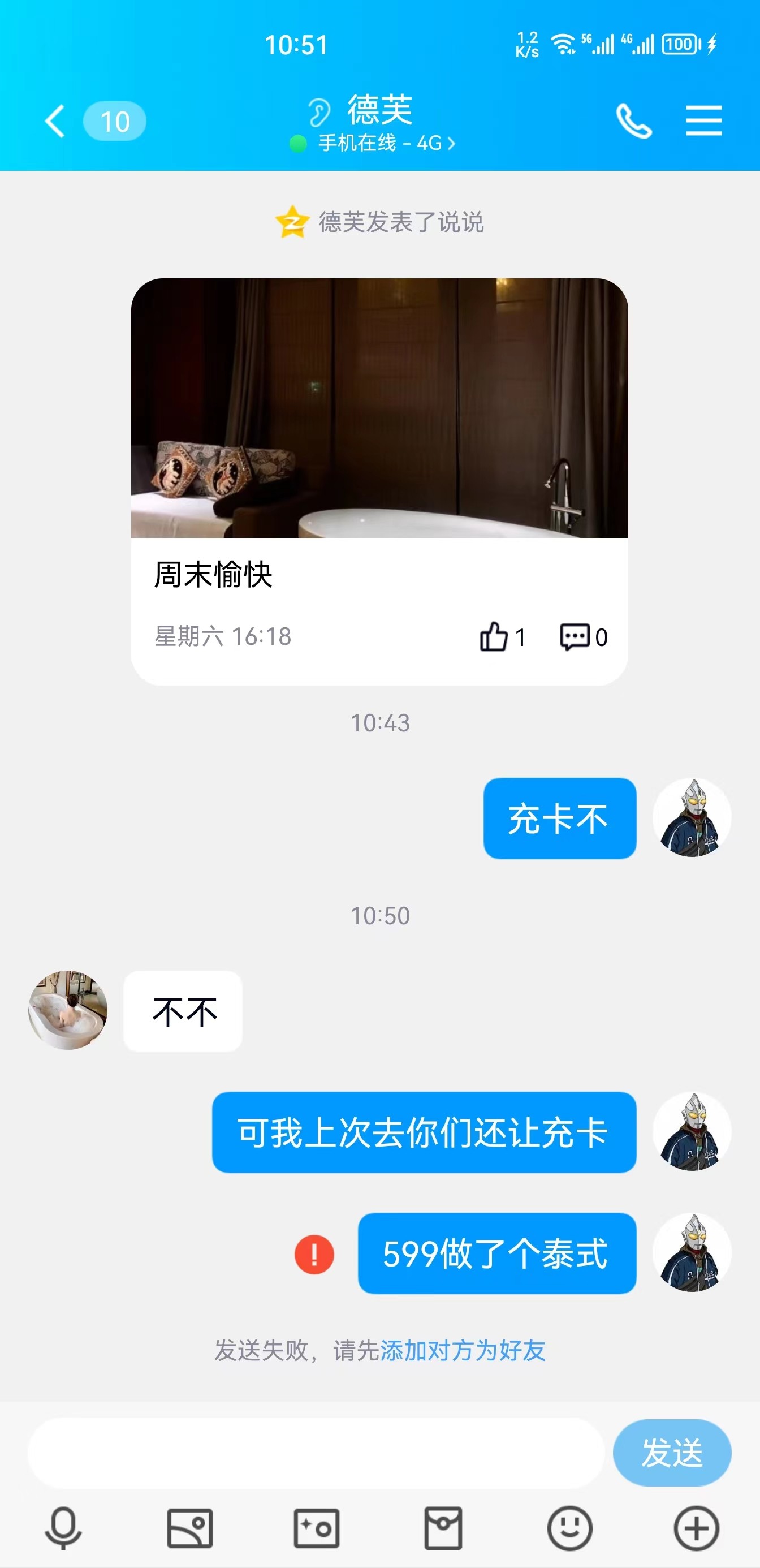Open the photo gallery picker
760x1568 pixels.
pos(190,1528)
